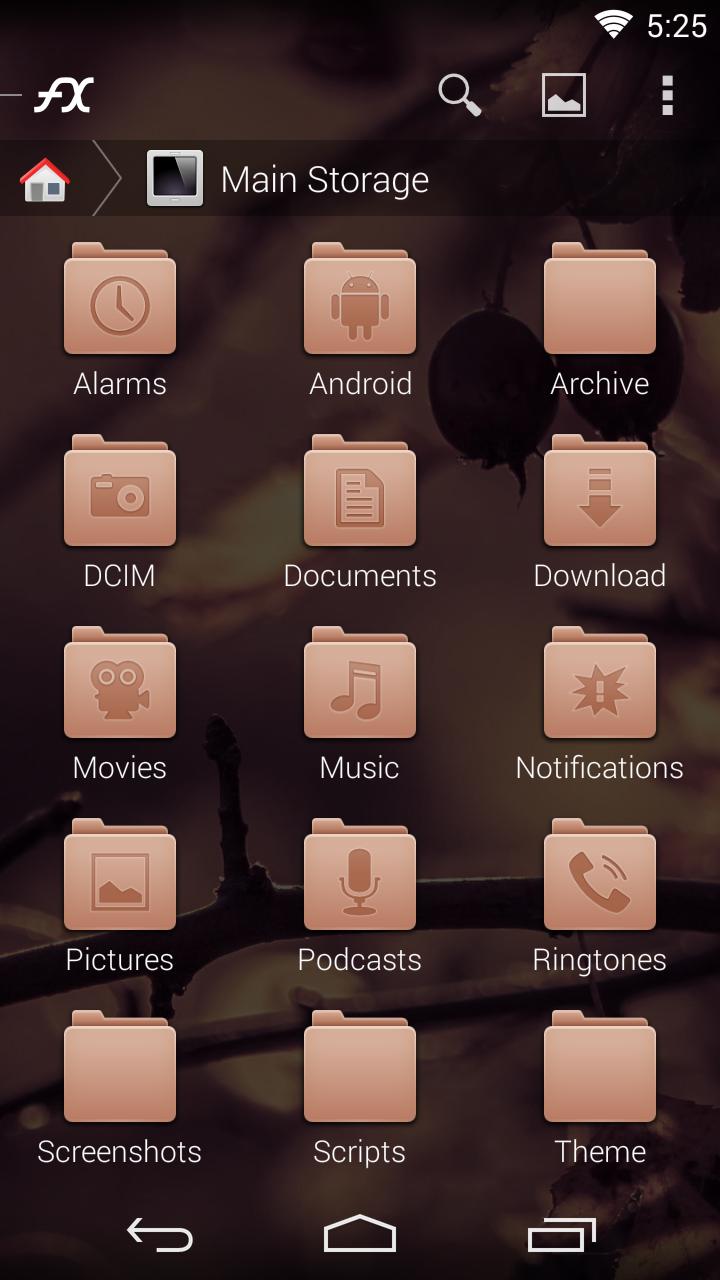Open the search function
This screenshot has height=1280, width=720.
[x=460, y=94]
